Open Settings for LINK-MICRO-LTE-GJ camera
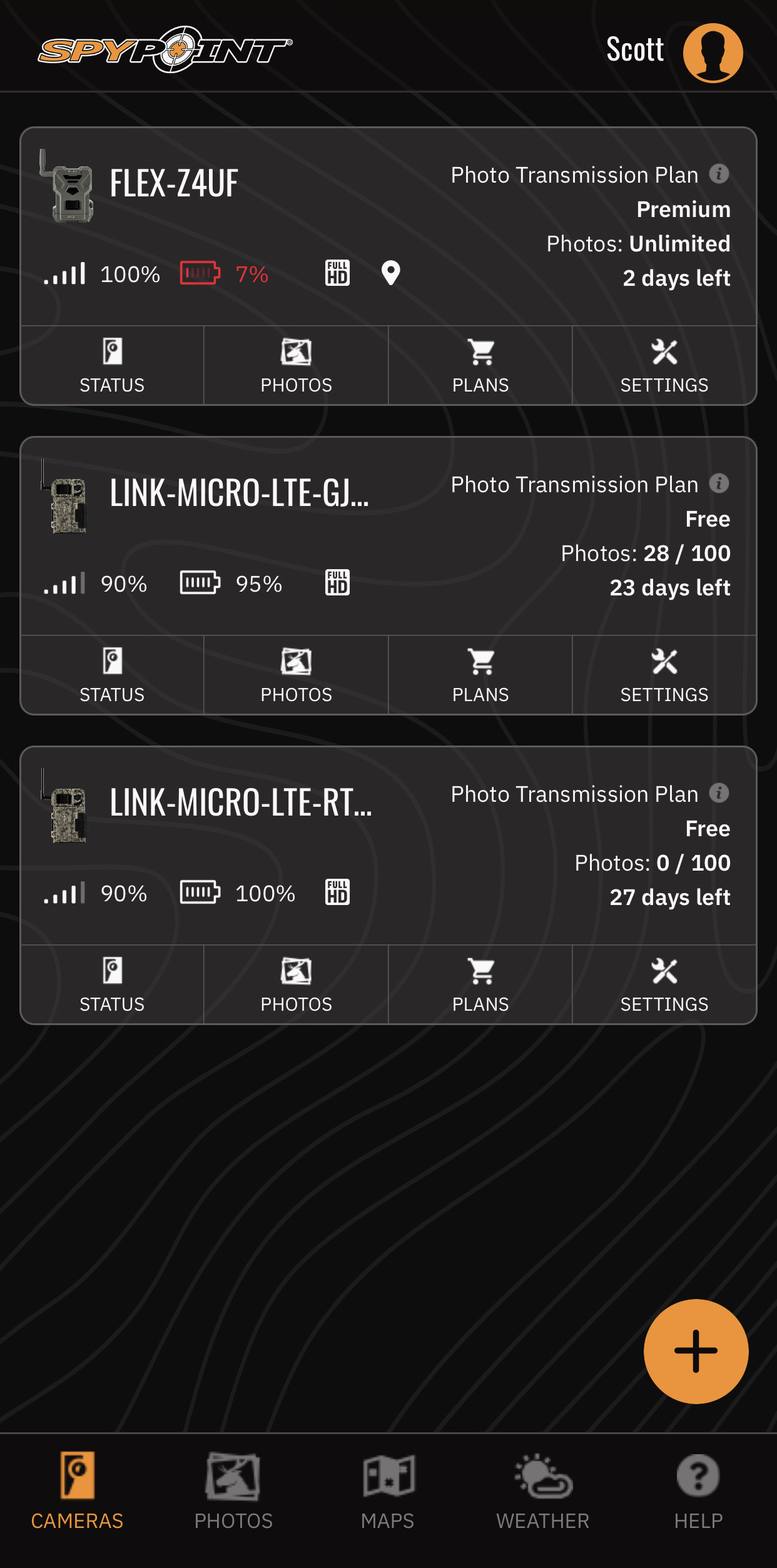777x1568 pixels. (x=664, y=675)
